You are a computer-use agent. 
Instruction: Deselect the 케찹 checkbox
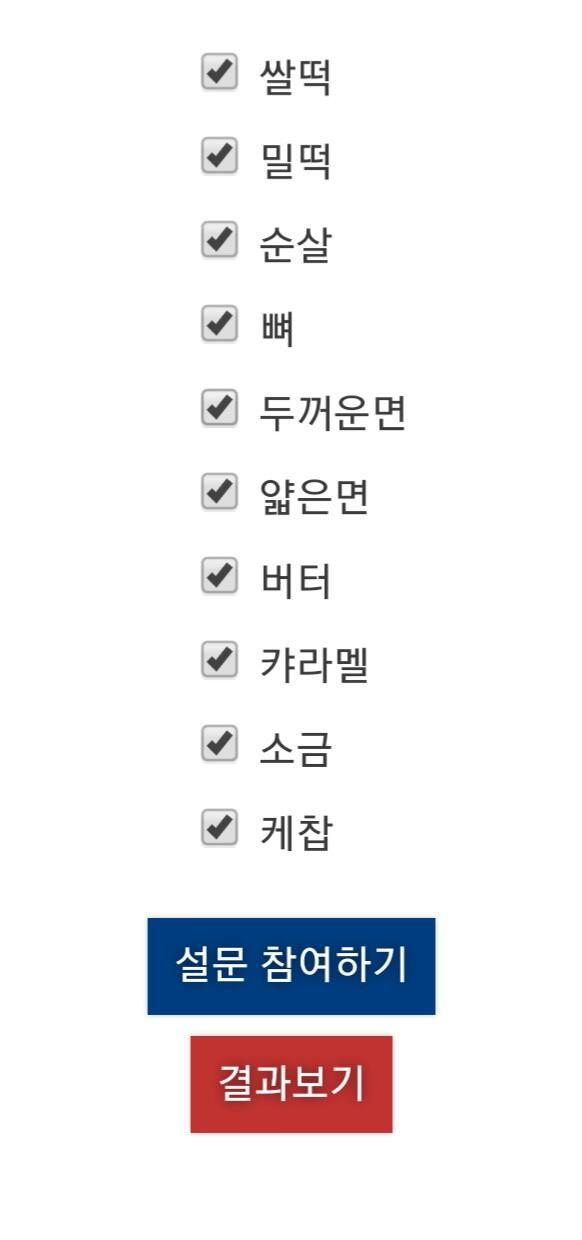point(220,829)
